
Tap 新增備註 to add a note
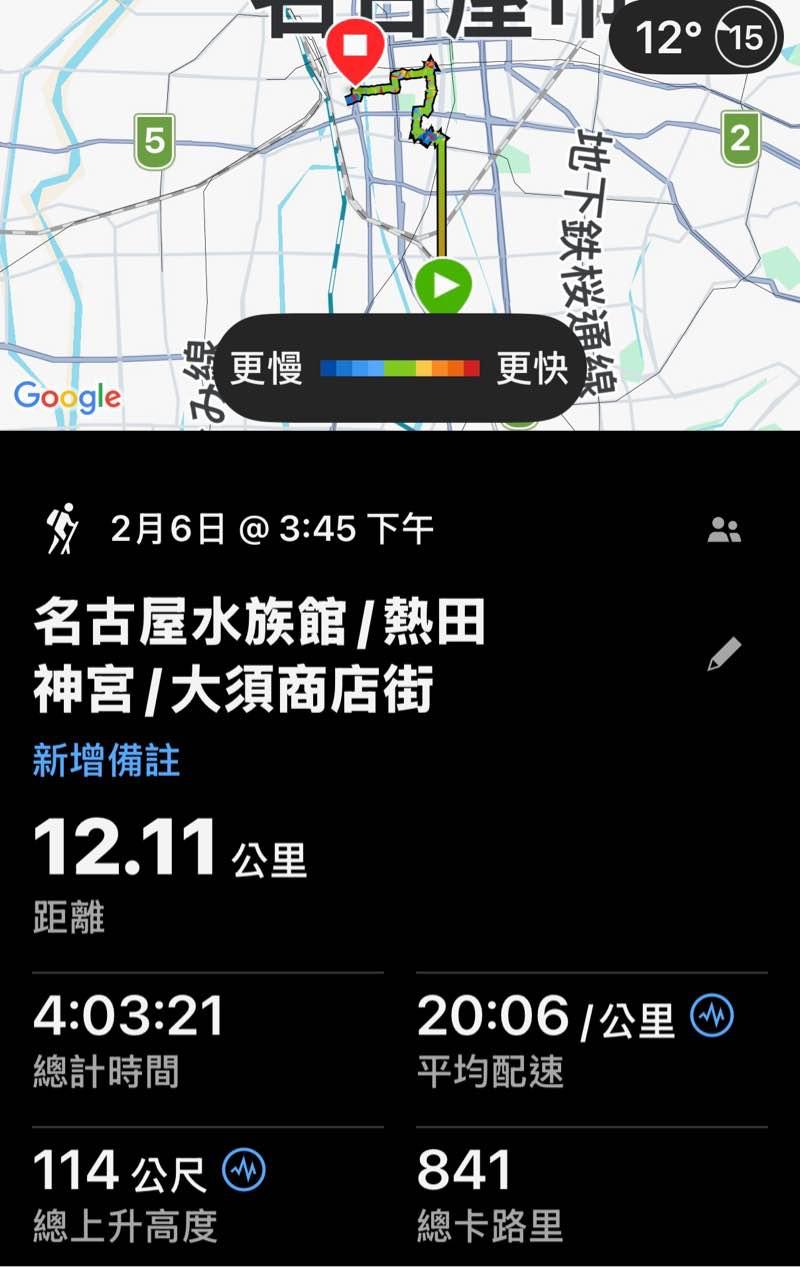pyautogui.click(x=106, y=762)
